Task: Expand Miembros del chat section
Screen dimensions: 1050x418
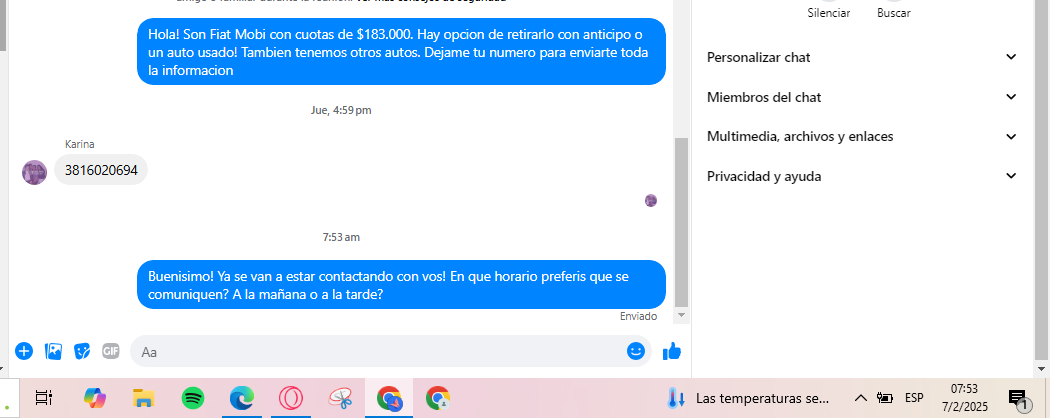Action: [861, 97]
